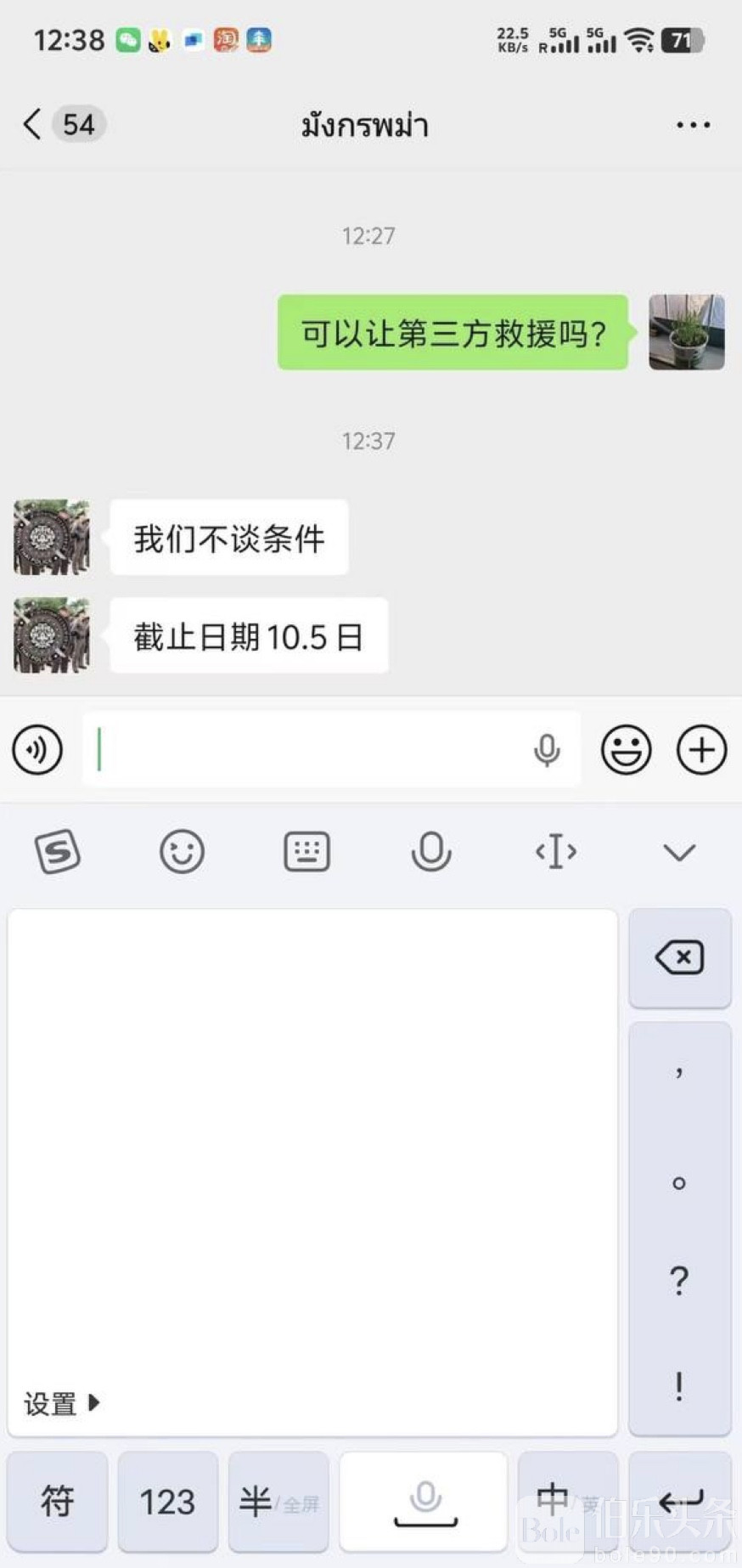Screen dimensions: 742x1568
Task: Open the cursor movement tool
Action: pos(556,851)
